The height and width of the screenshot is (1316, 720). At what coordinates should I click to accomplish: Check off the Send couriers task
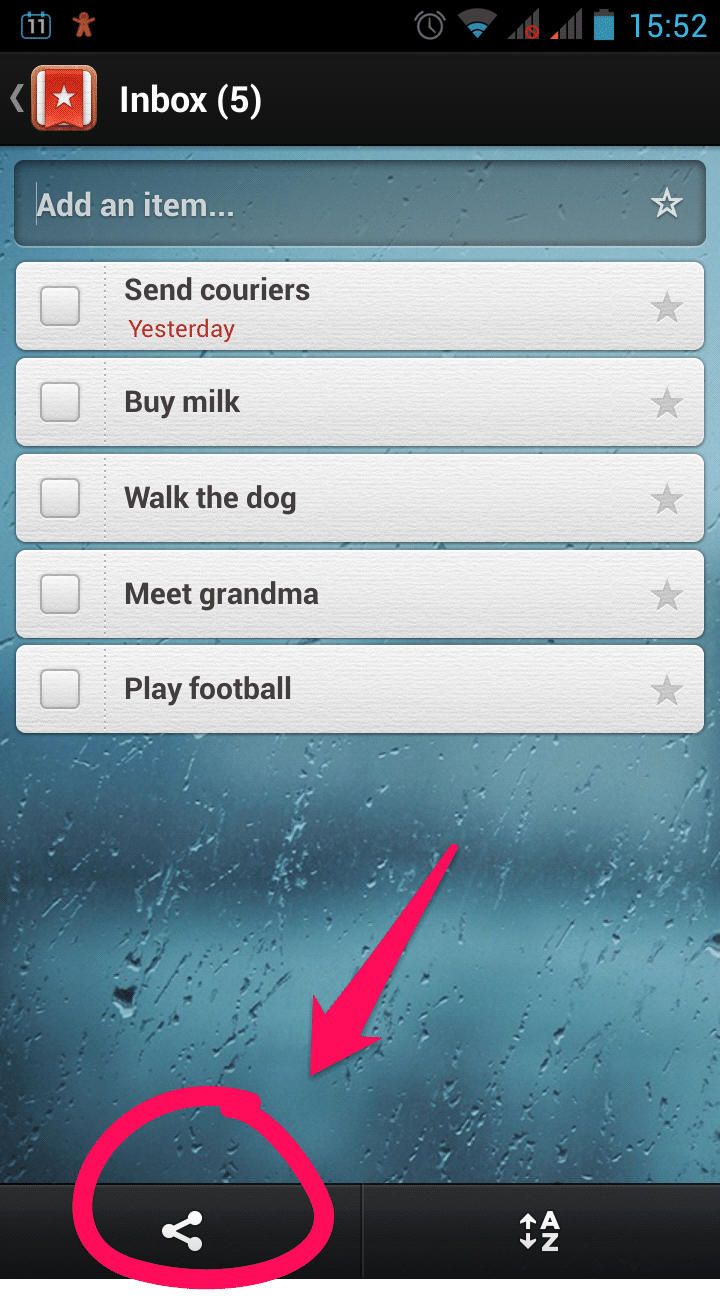60,306
